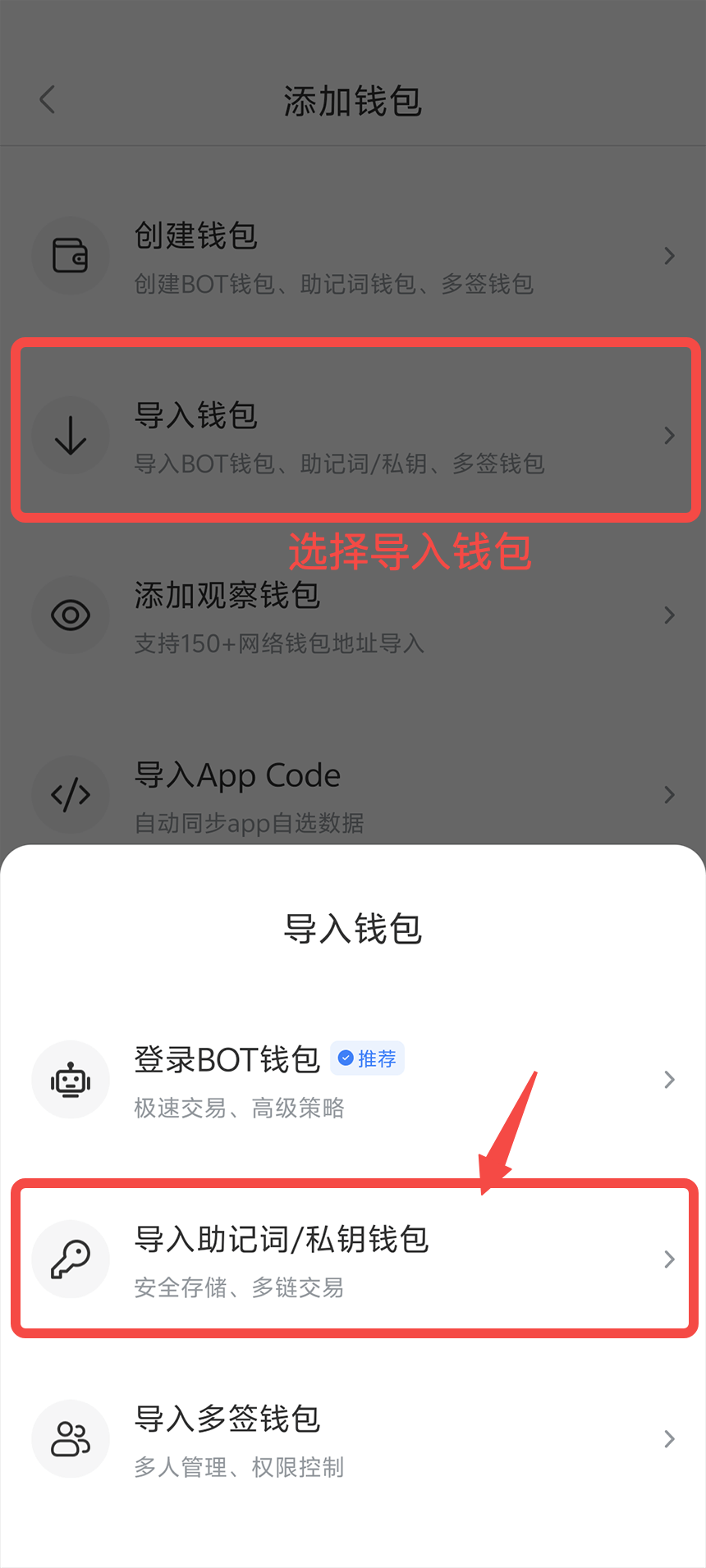Go back from 添加钱包 page
Image resolution: width=706 pixels, height=1568 pixels.
[48, 100]
